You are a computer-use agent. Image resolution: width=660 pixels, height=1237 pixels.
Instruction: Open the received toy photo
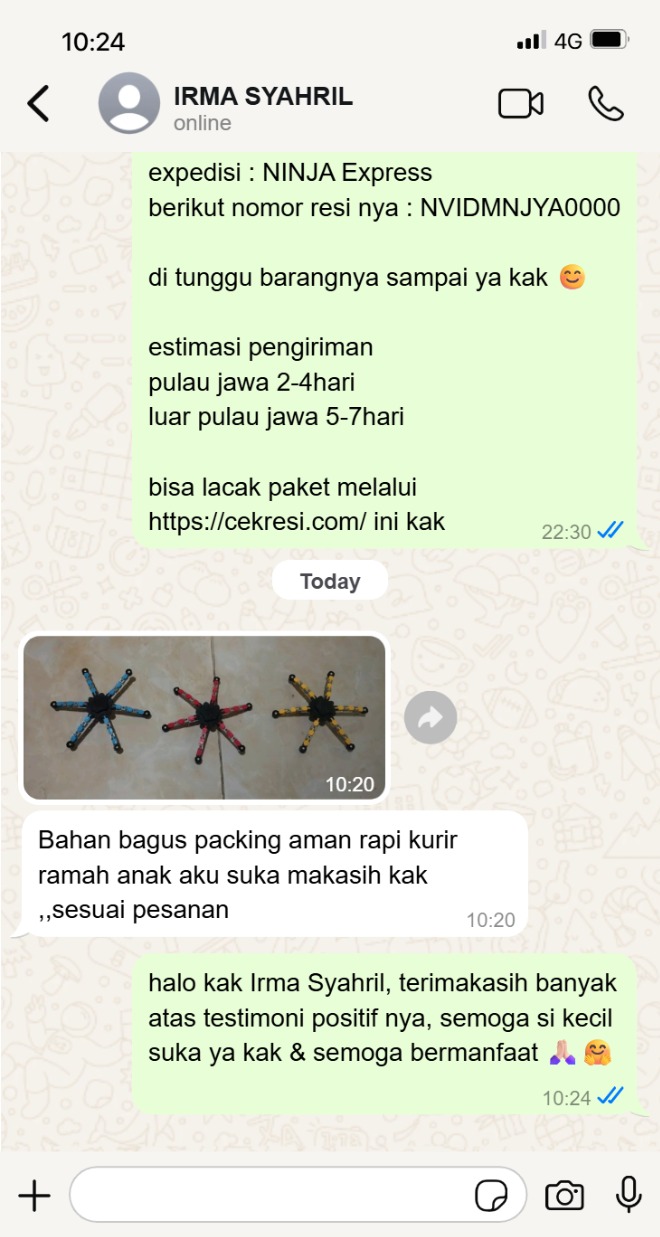point(204,717)
